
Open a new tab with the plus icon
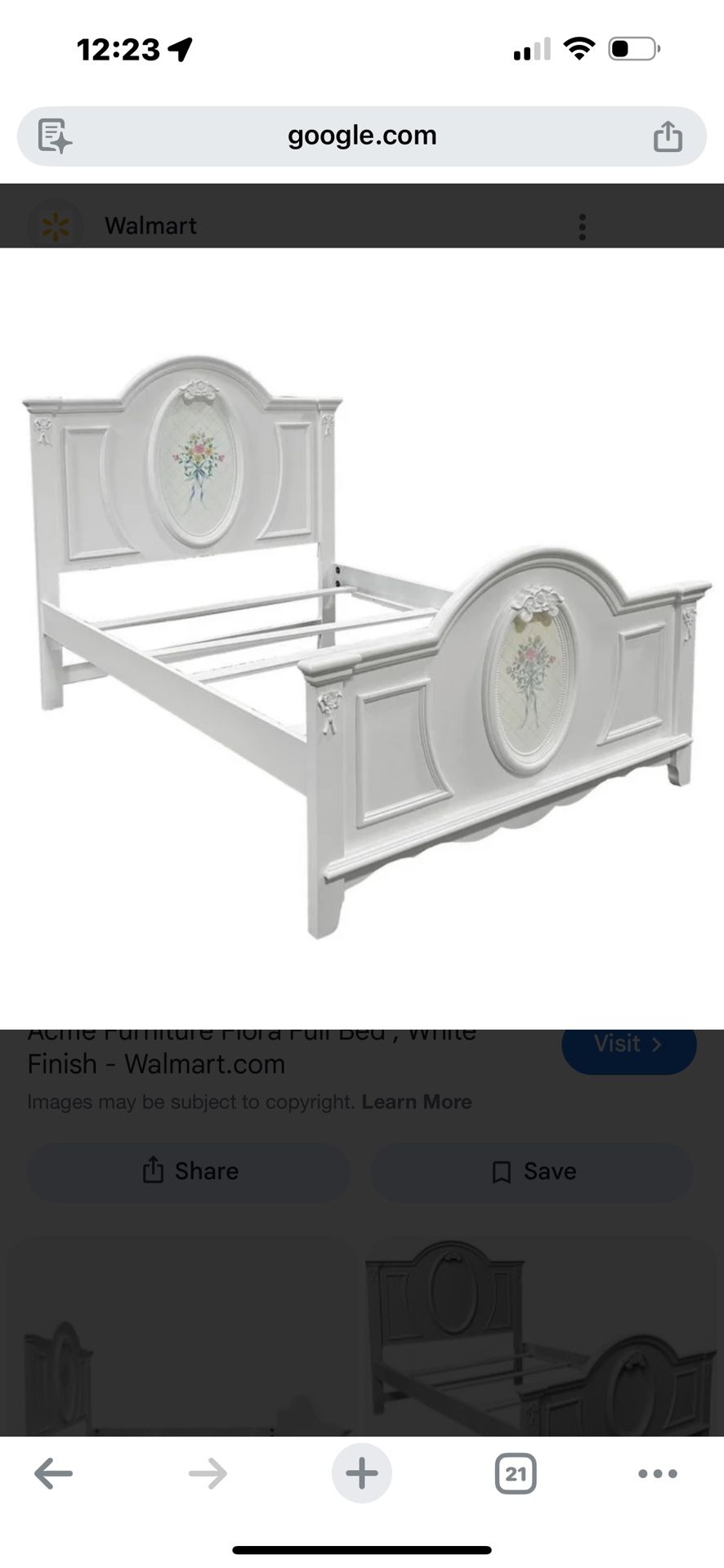click(x=361, y=1474)
